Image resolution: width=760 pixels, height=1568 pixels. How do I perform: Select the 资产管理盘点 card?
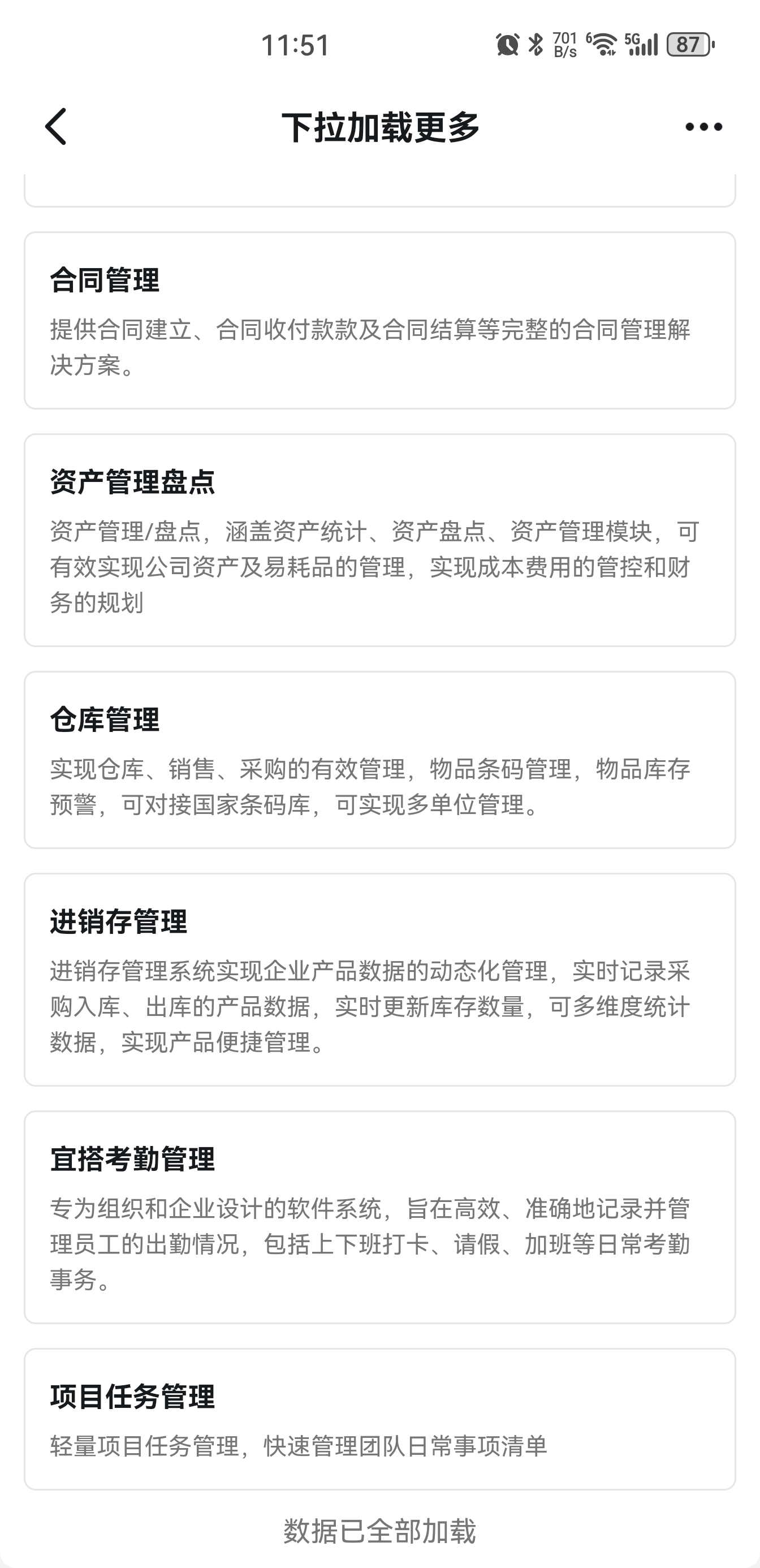pyautogui.click(x=379, y=540)
